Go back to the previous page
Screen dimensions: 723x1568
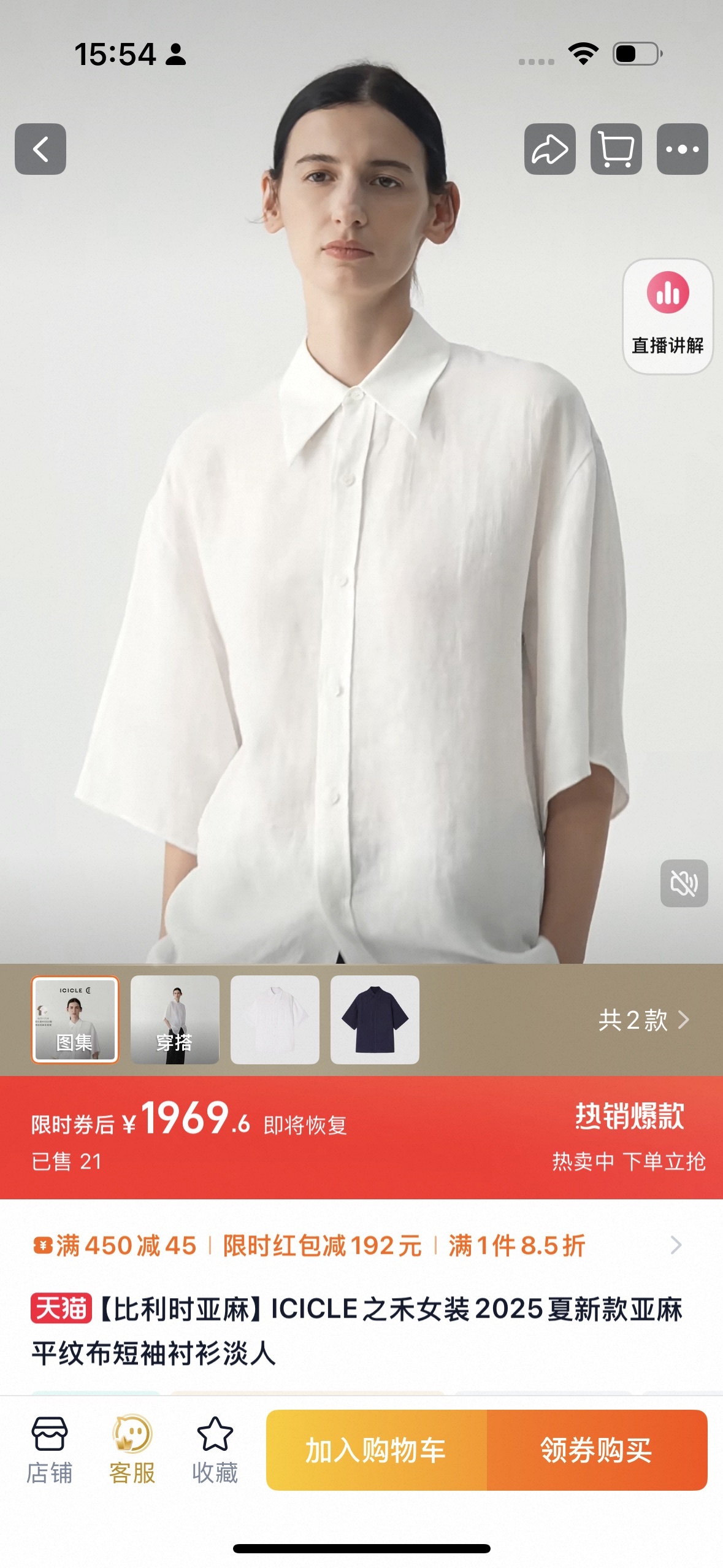point(40,149)
